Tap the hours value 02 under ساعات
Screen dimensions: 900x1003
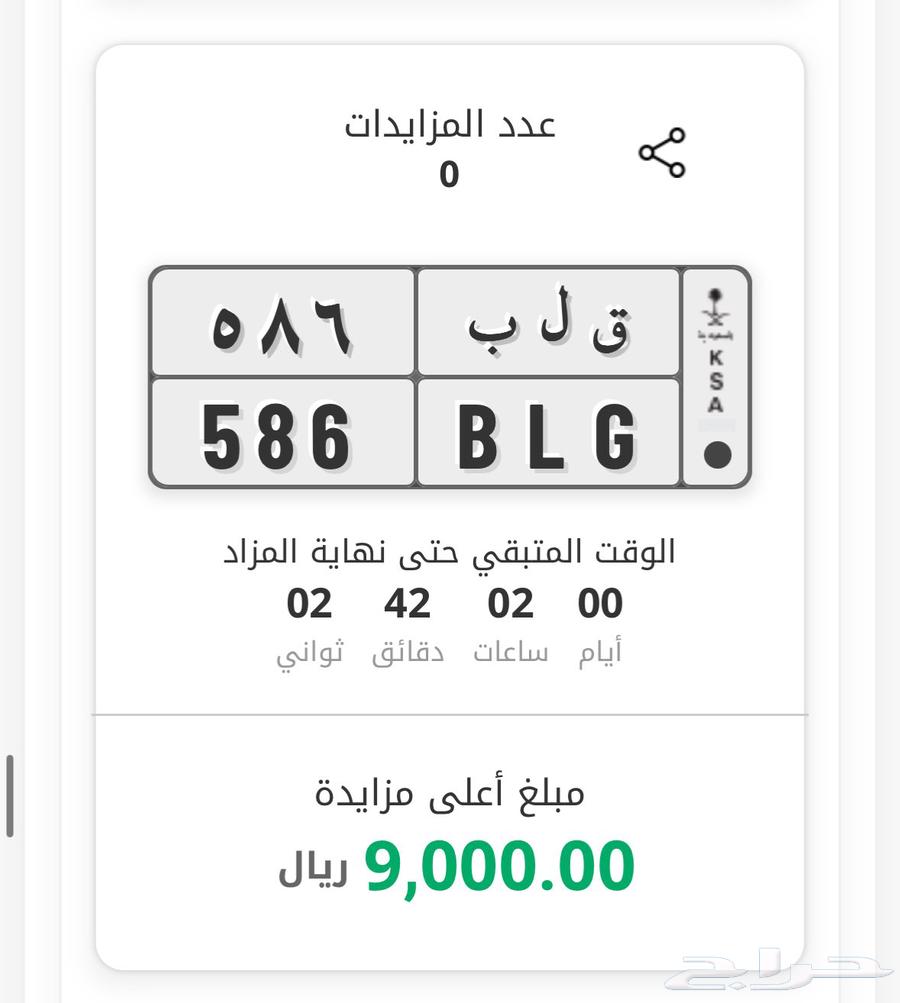[510, 602]
